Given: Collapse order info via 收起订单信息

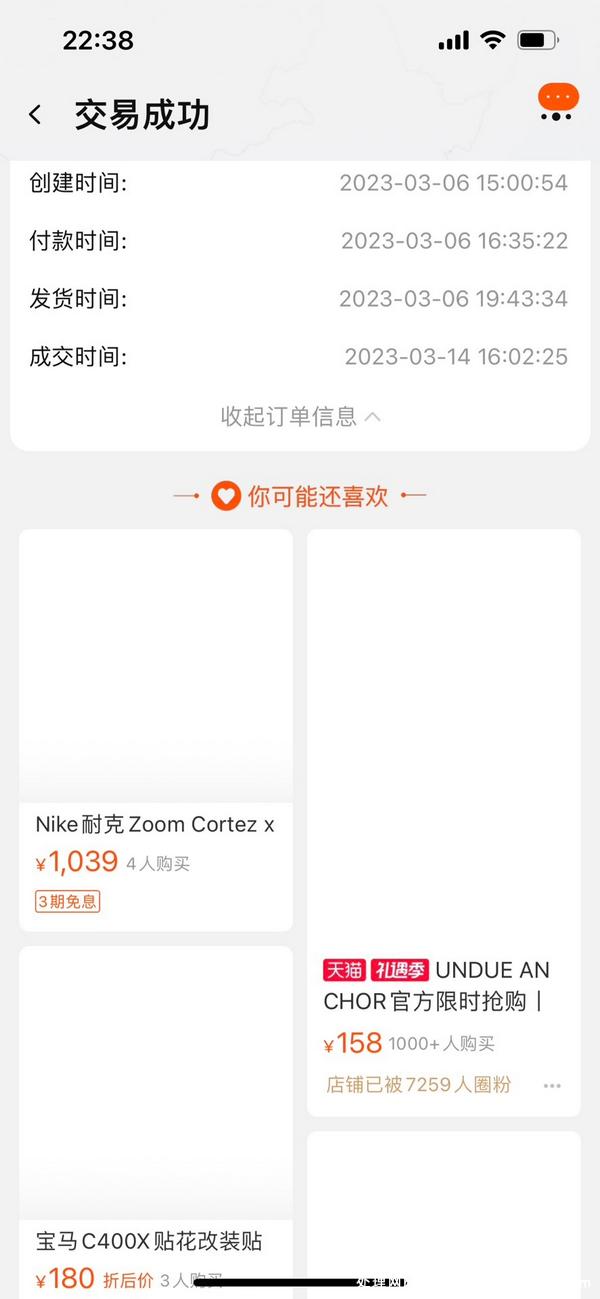Looking at the screenshot, I should [300, 416].
